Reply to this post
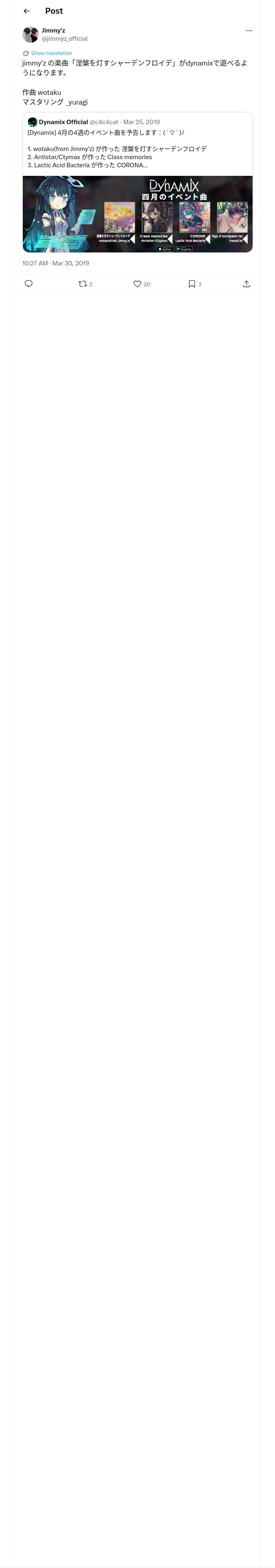This screenshot has height=1568, width=275. coord(29,284)
